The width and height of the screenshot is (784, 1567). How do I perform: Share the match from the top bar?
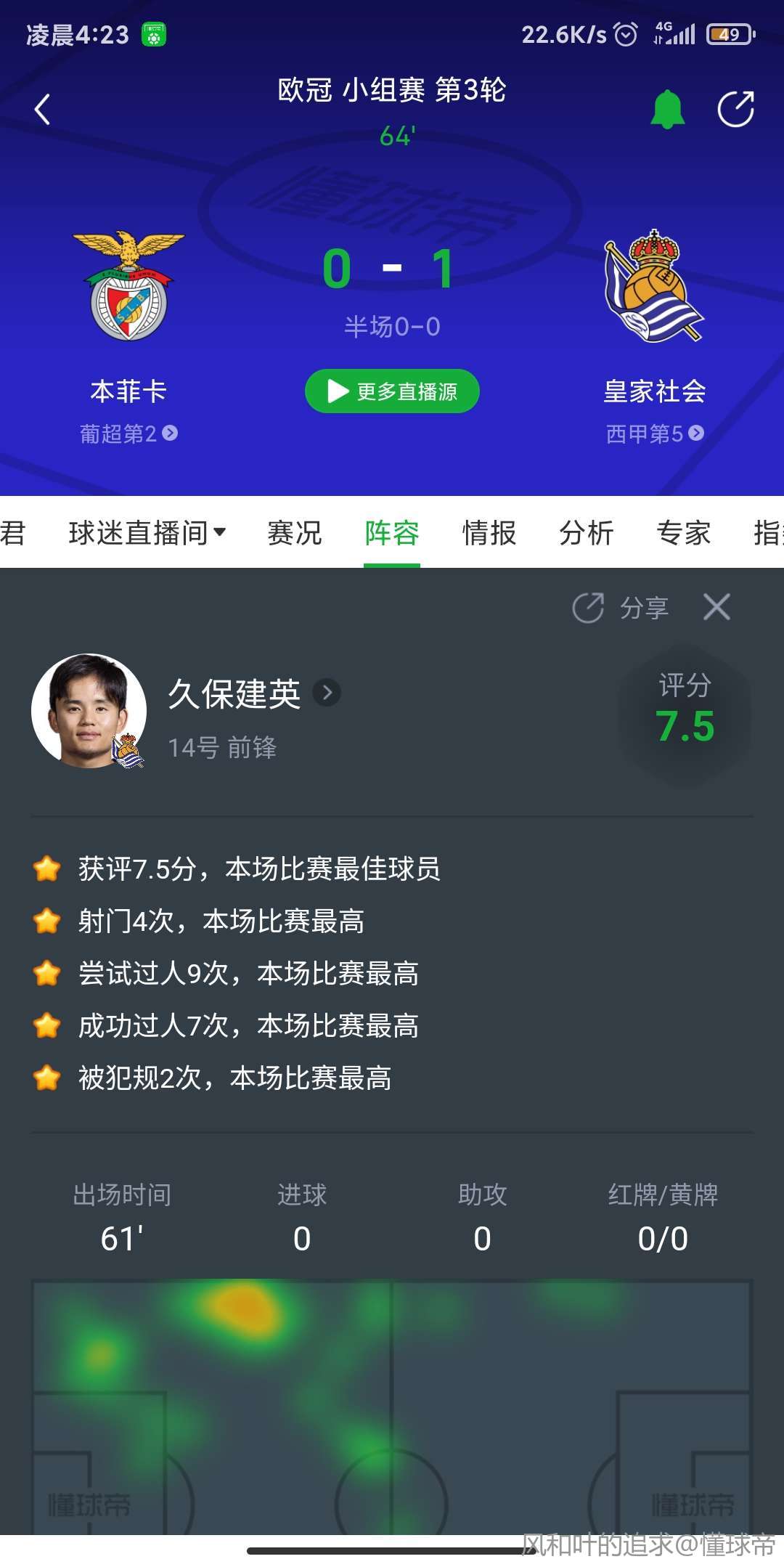point(735,110)
